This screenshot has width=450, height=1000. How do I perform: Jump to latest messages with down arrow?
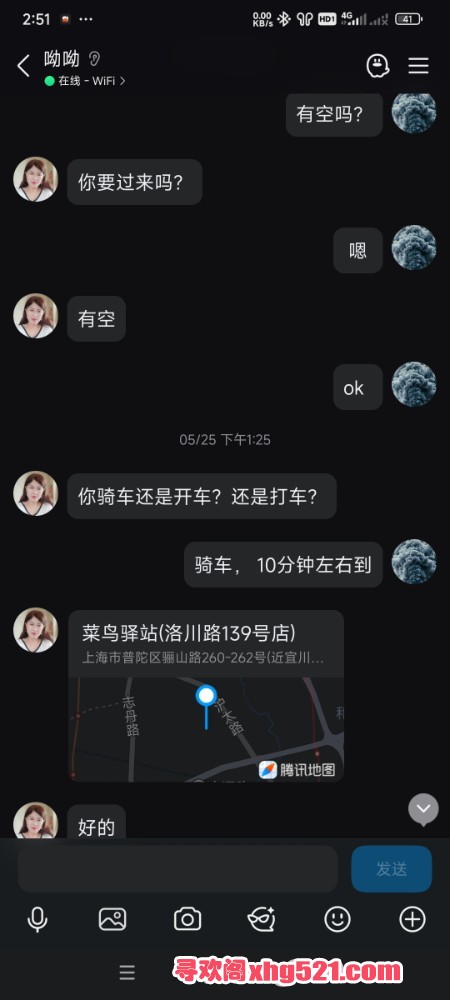[423, 809]
